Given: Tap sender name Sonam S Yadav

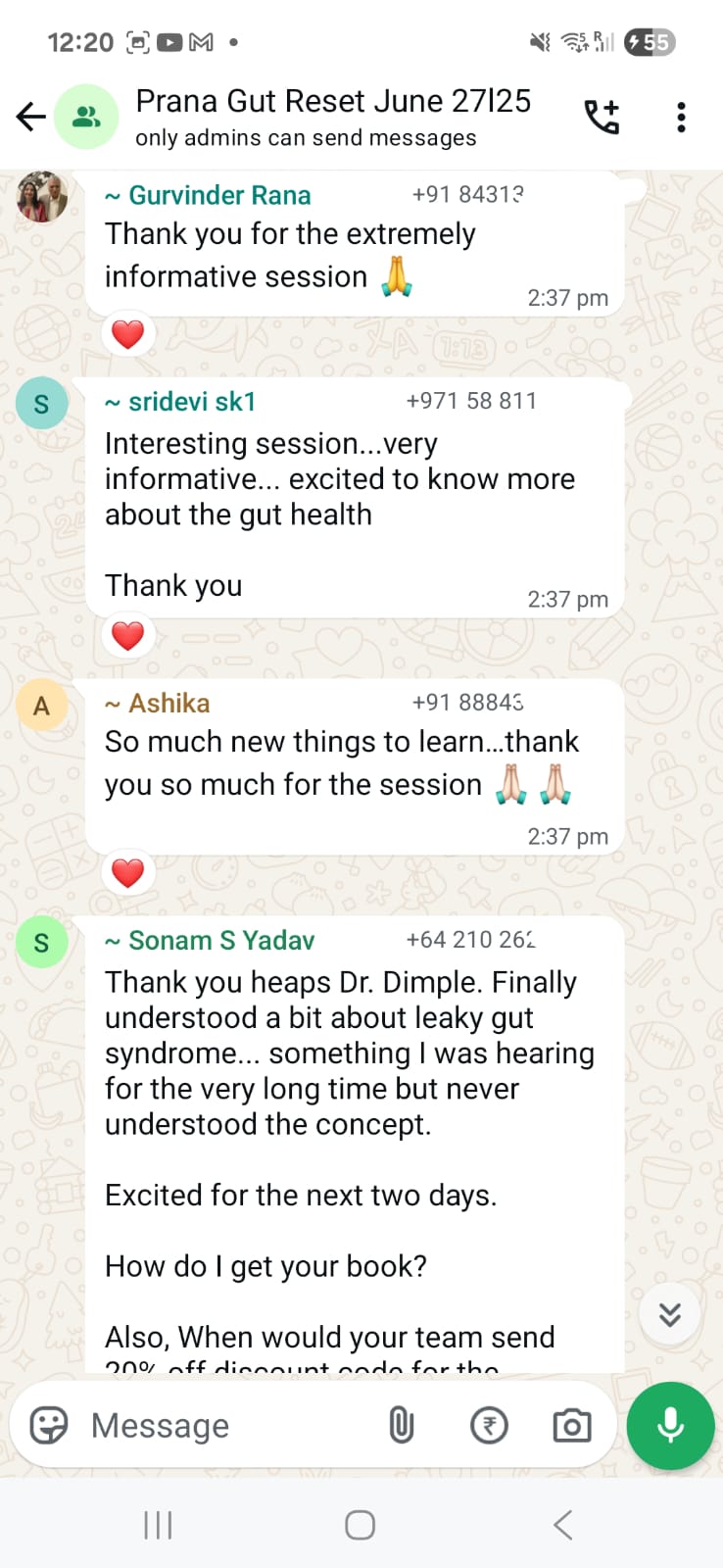Looking at the screenshot, I should 221,941.
